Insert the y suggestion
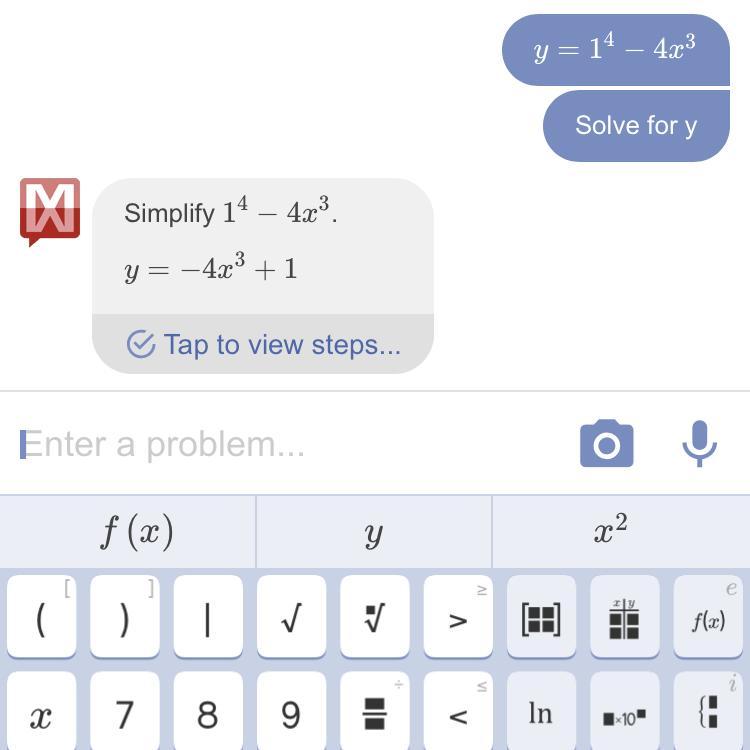The height and width of the screenshot is (750, 750). click(x=374, y=532)
